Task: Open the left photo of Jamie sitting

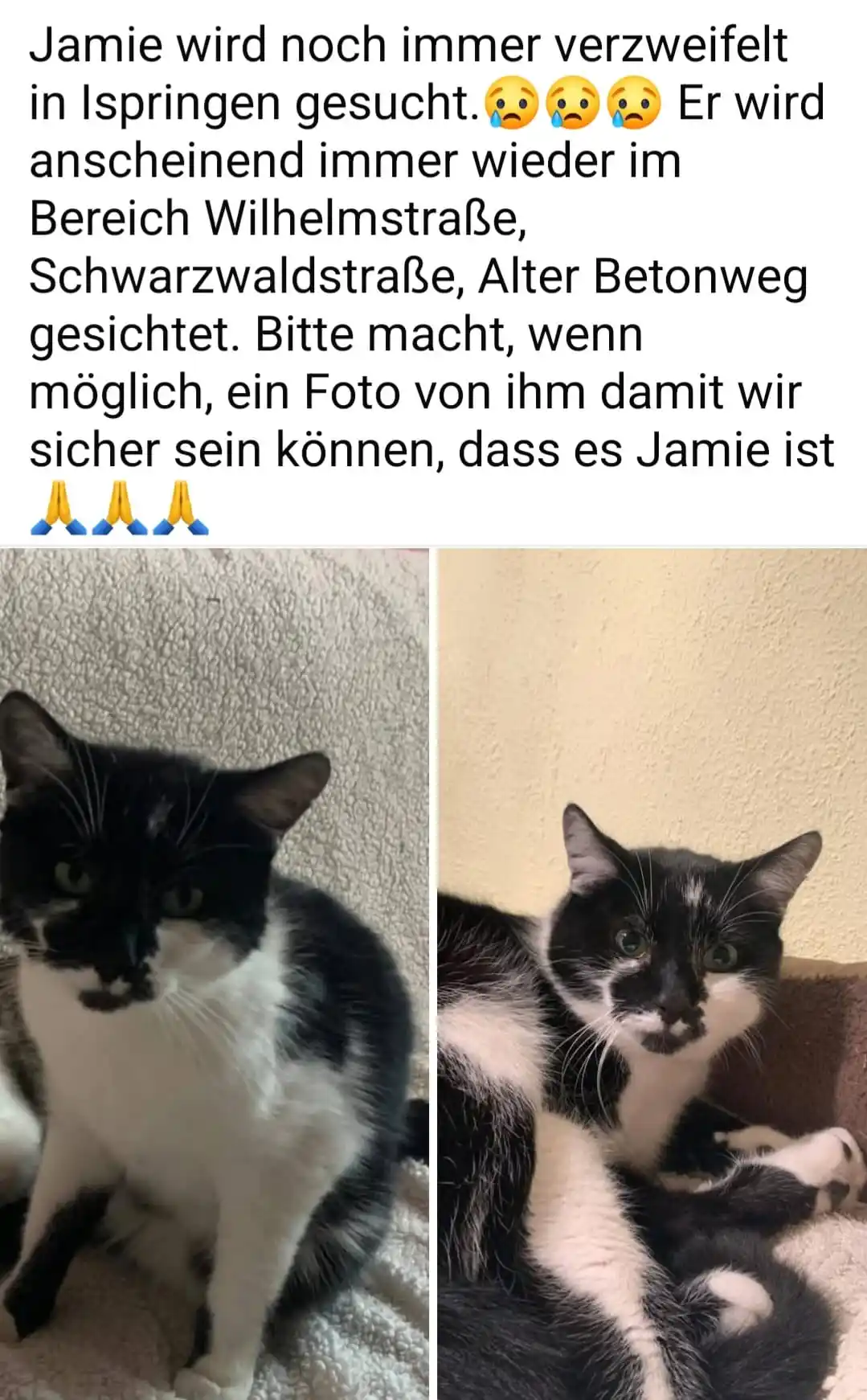Action: pyautogui.click(x=214, y=972)
